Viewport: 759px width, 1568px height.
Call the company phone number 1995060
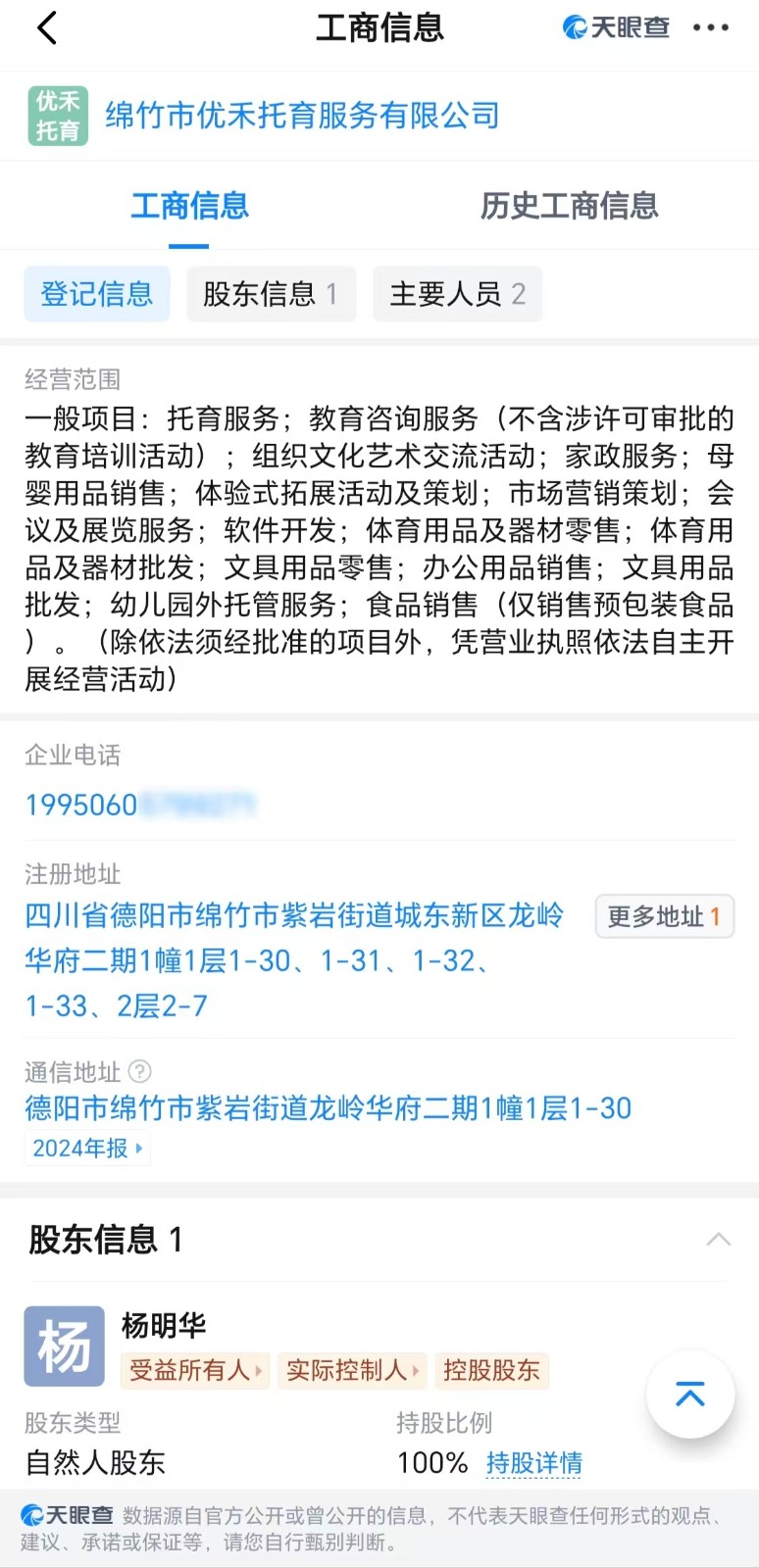coord(139,806)
